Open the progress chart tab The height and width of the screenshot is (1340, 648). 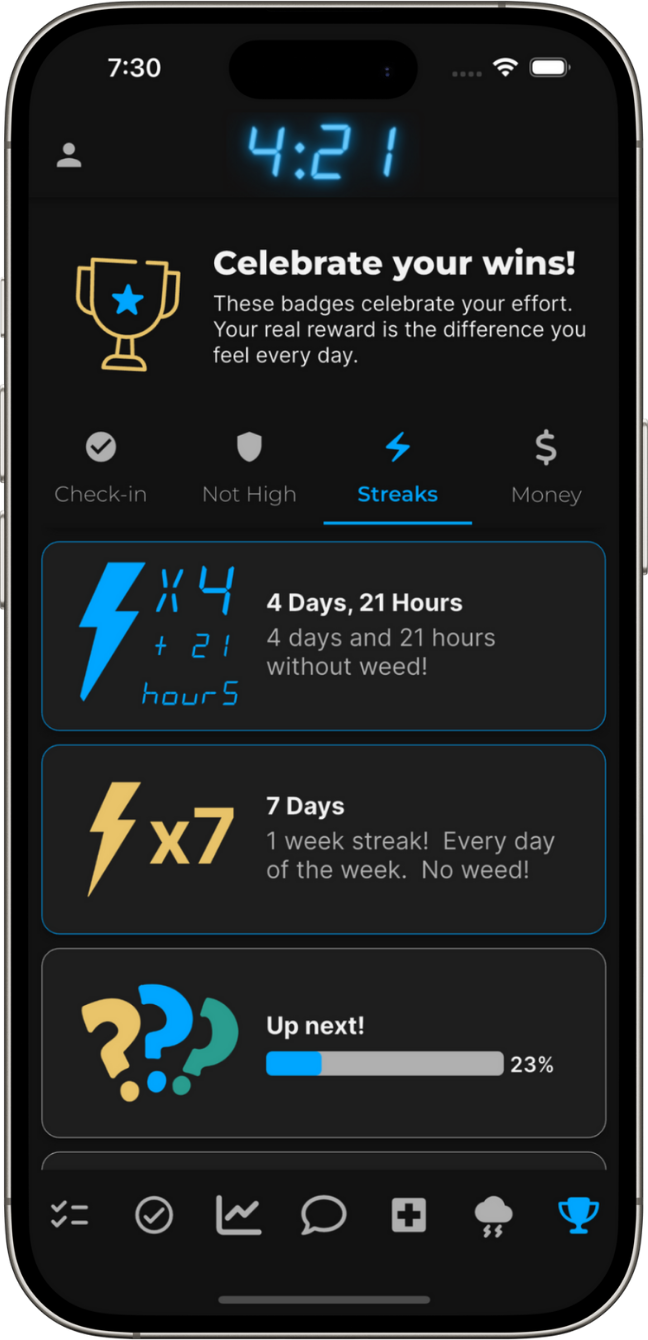(x=238, y=1215)
